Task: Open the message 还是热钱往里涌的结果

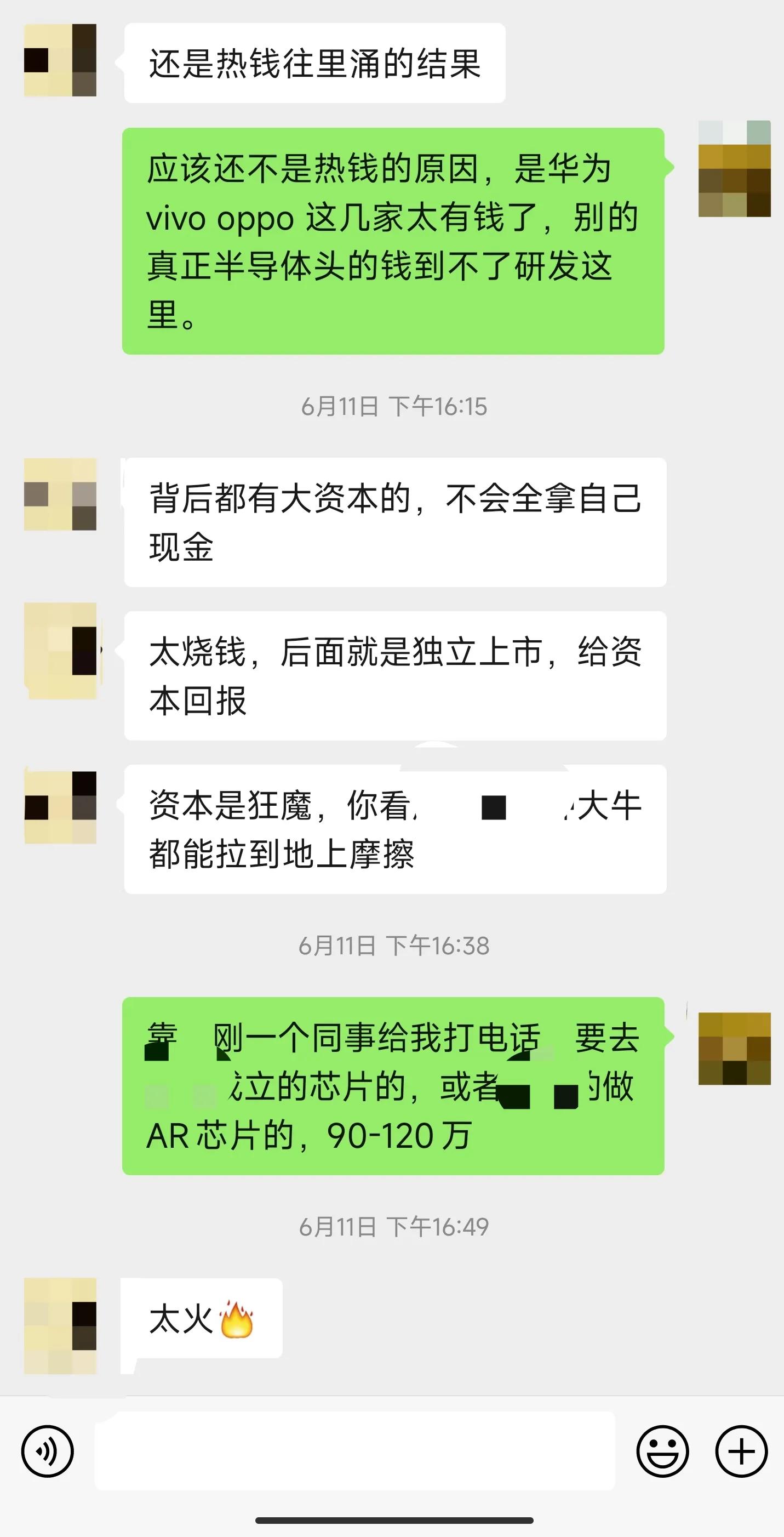Action: [316, 61]
